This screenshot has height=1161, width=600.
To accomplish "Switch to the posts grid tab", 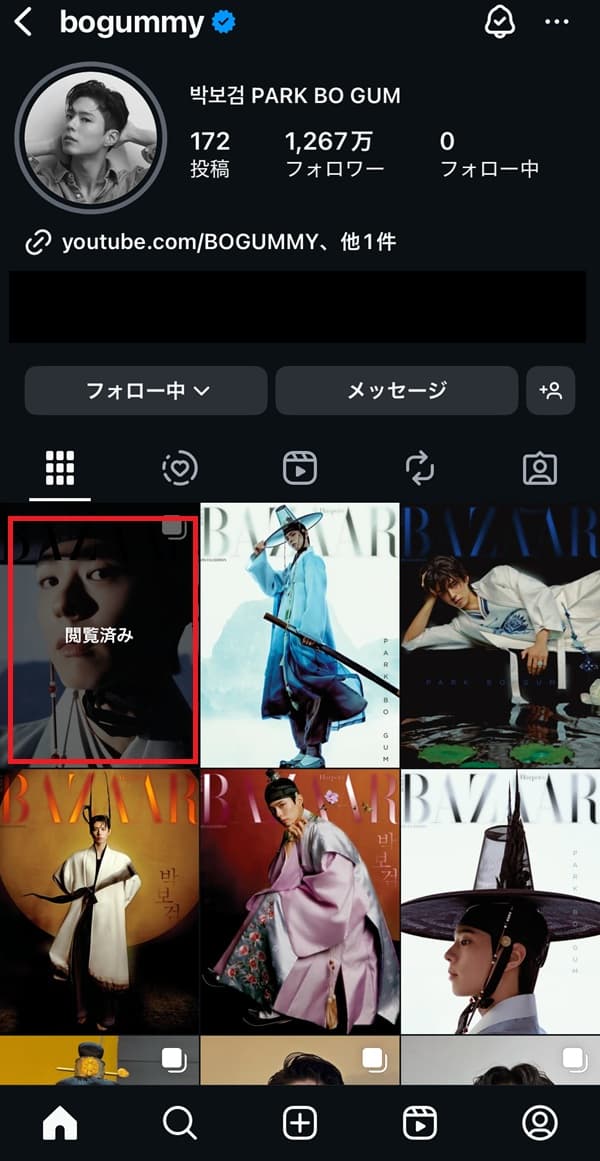I will point(60,467).
